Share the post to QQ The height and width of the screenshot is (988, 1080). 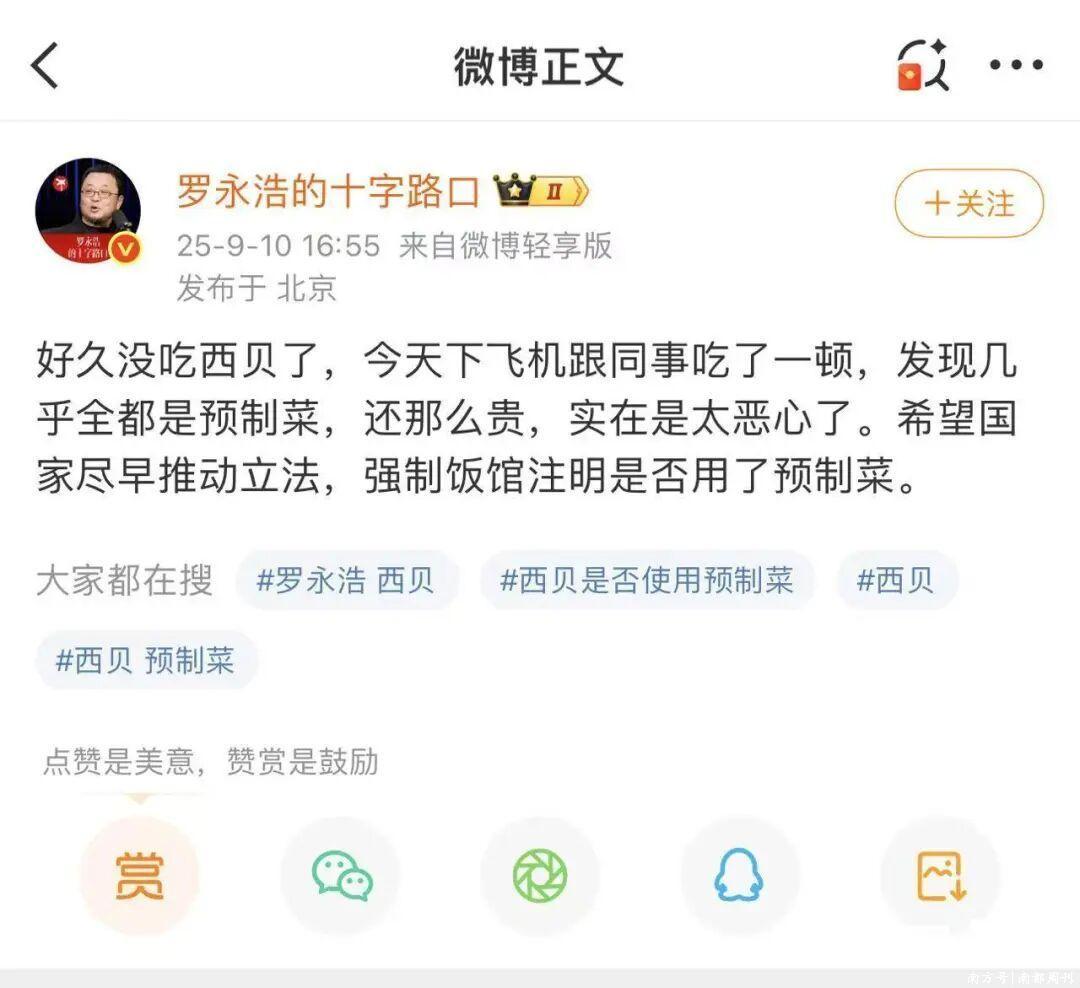[739, 875]
